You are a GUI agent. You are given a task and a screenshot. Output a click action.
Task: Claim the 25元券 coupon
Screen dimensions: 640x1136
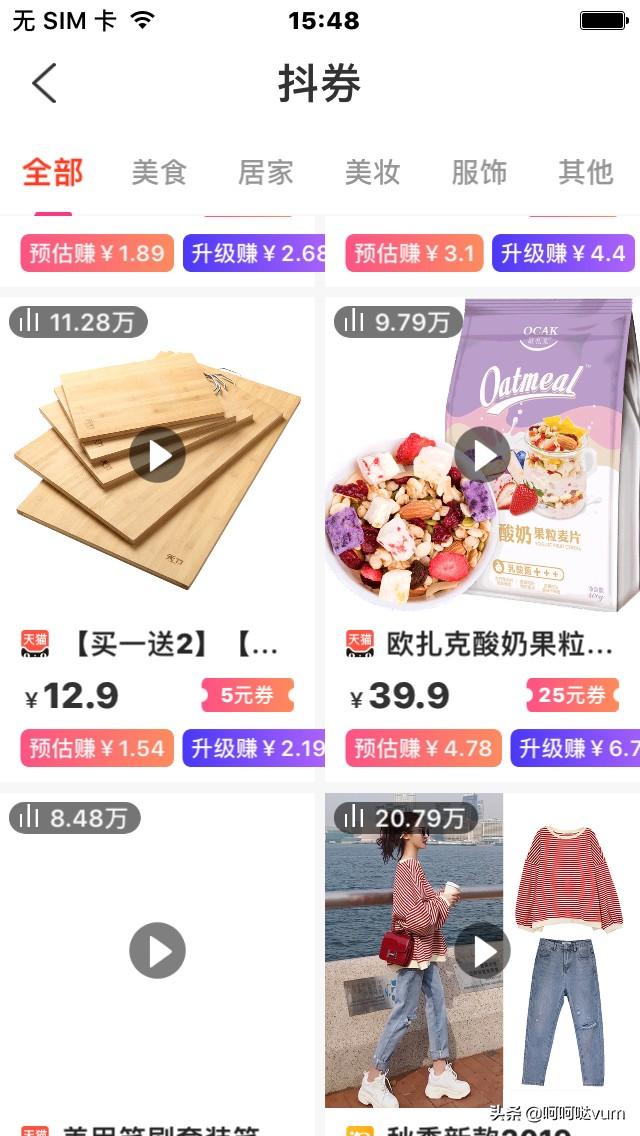[572, 695]
